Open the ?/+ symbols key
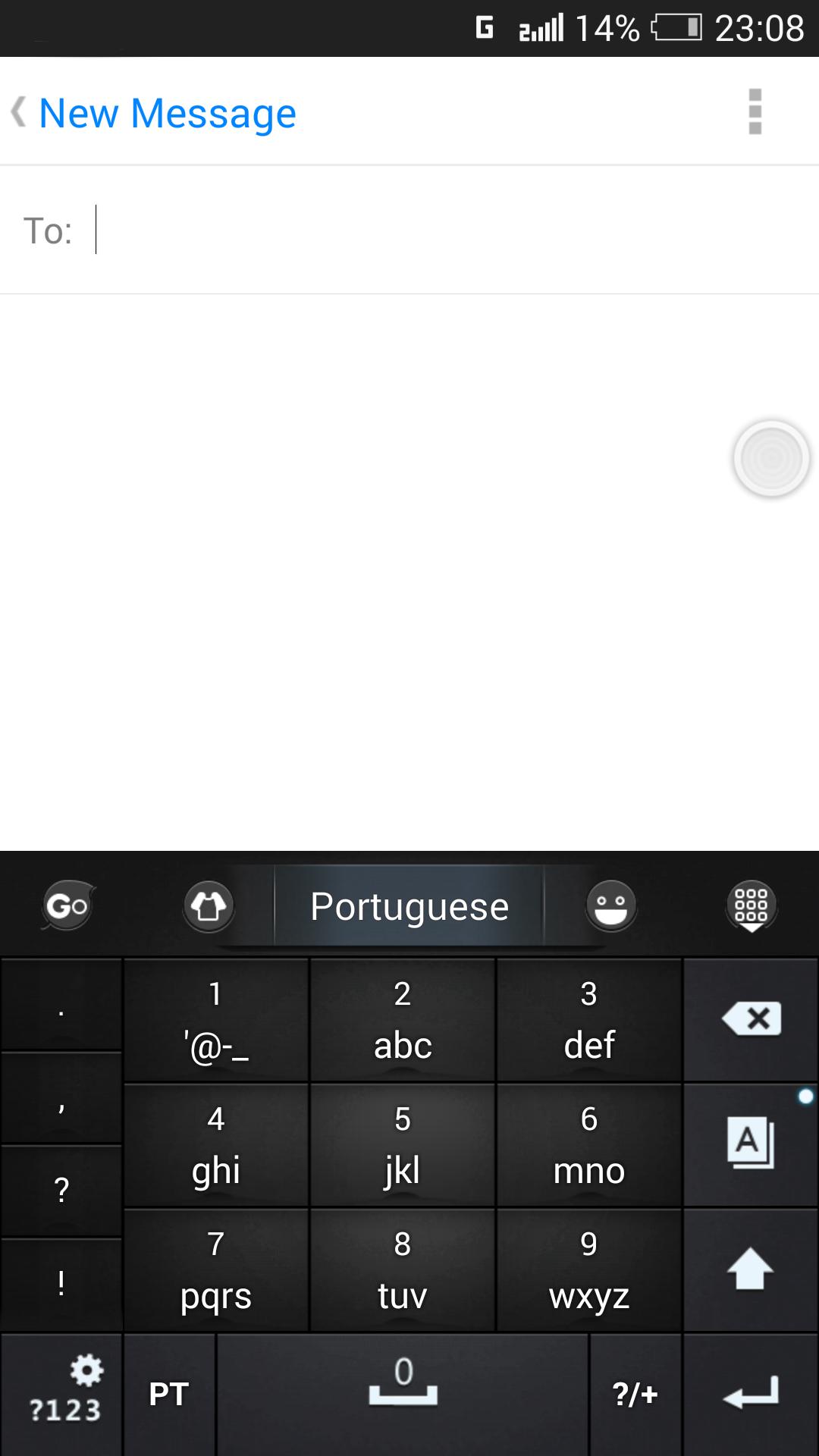Screen dimensions: 819x1456 coord(635,1394)
